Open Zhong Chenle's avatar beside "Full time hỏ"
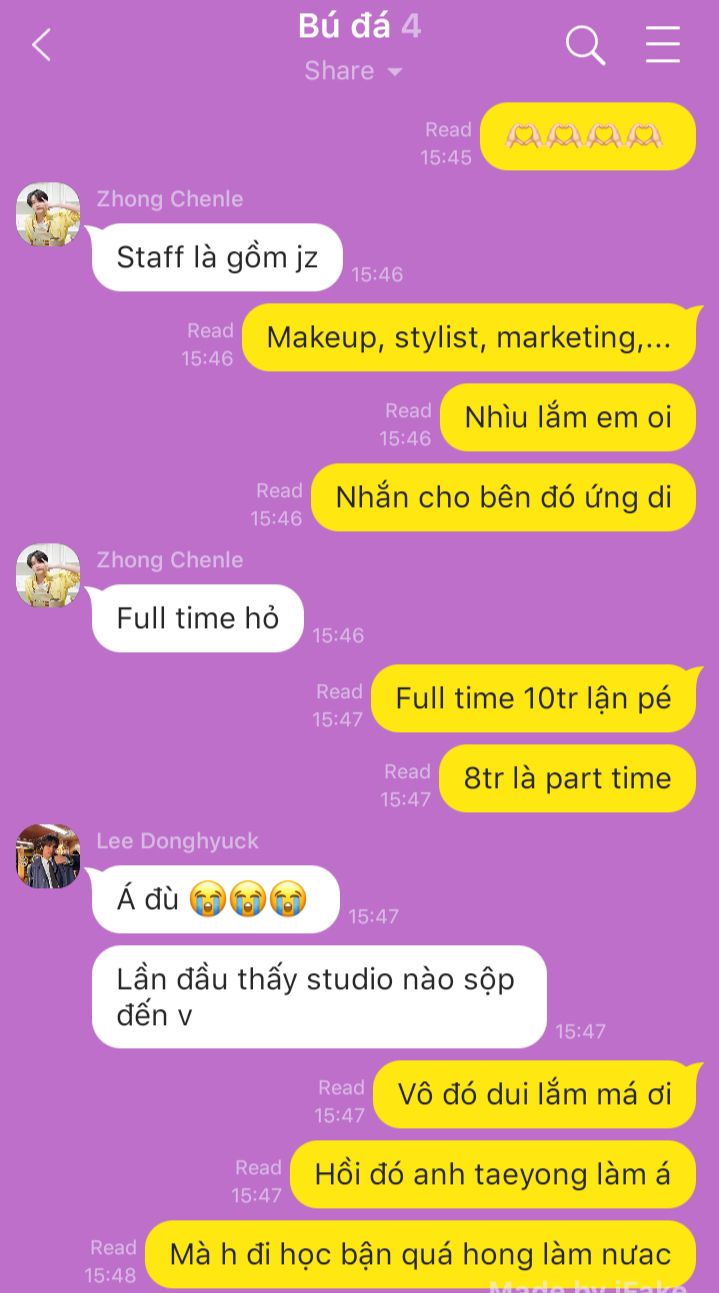719x1293 pixels. coord(48,575)
